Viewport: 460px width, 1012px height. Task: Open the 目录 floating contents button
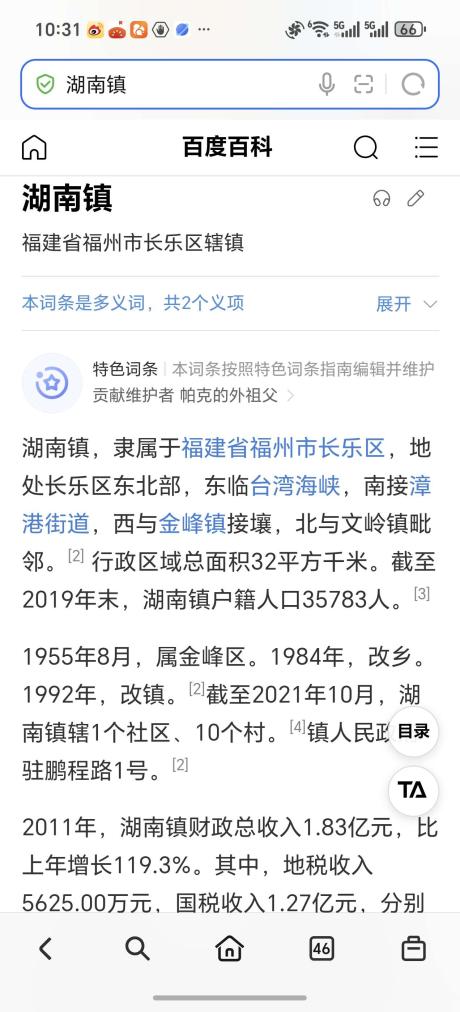(x=414, y=732)
